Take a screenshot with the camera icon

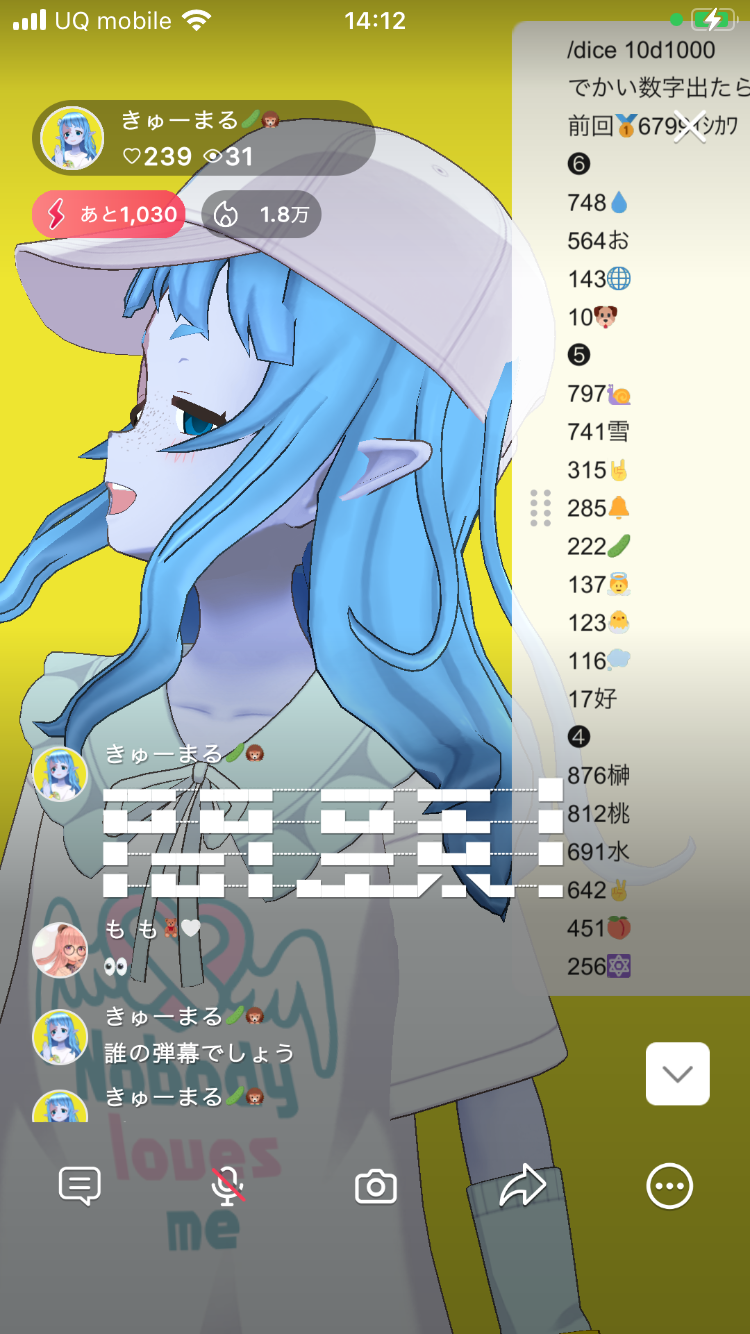[x=376, y=1187]
